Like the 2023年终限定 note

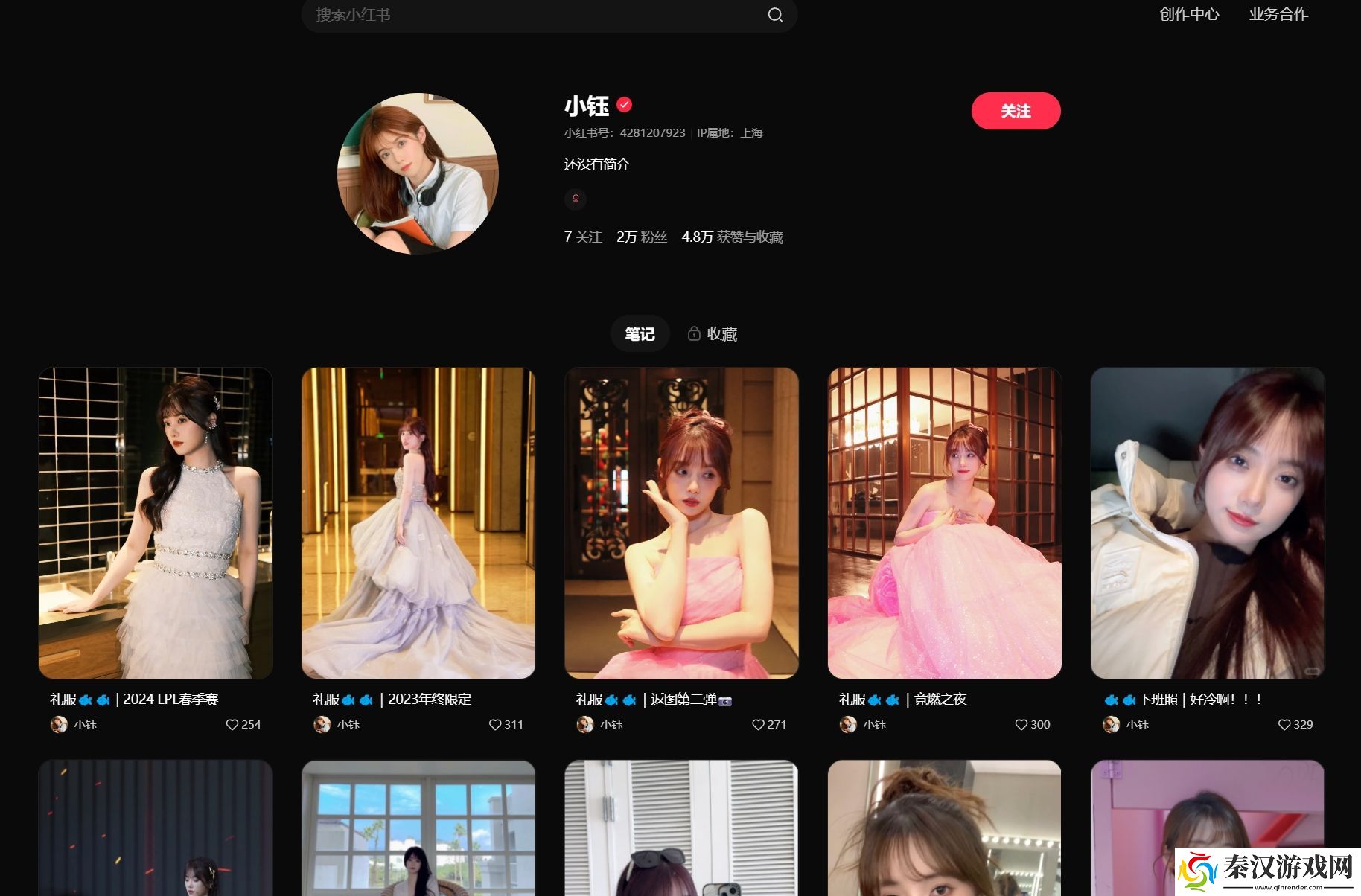tap(495, 725)
